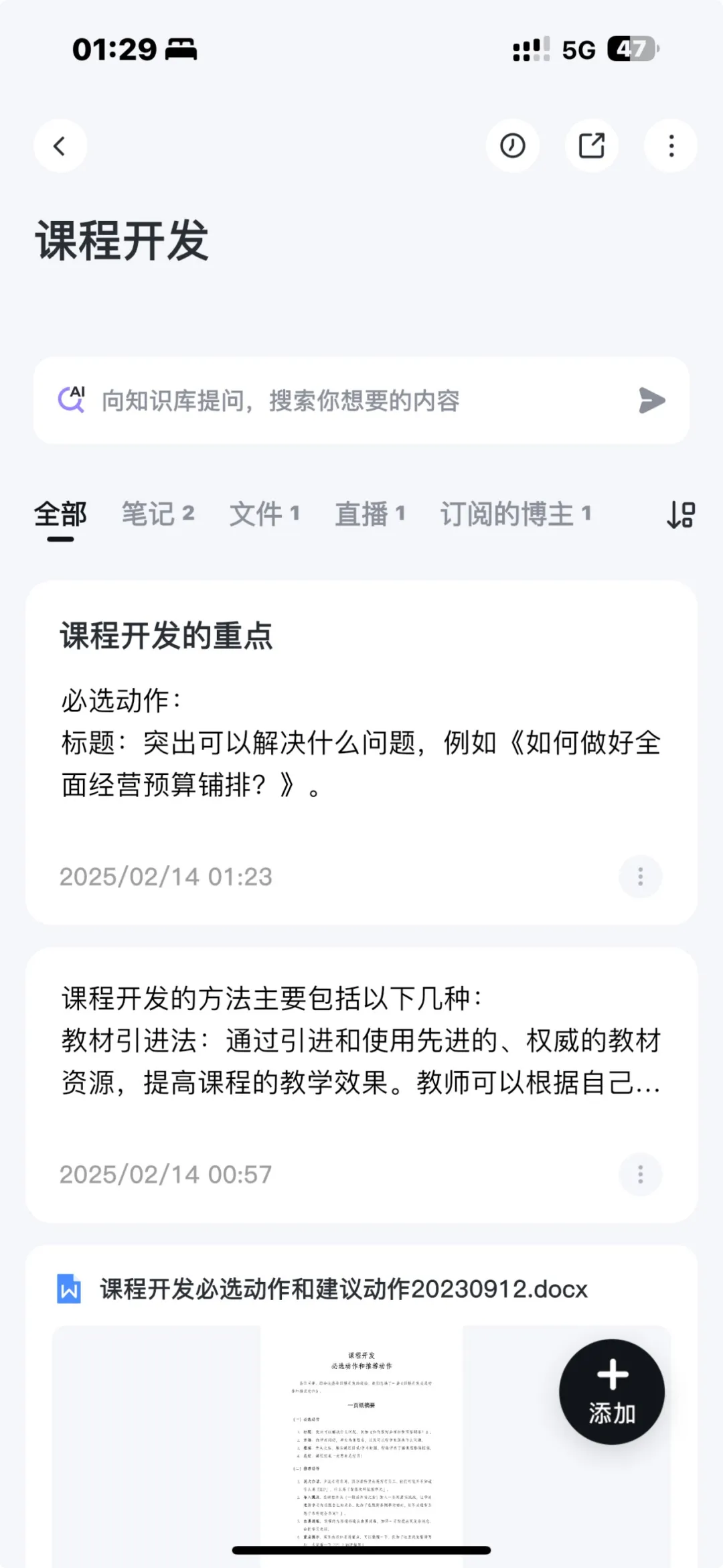Image resolution: width=723 pixels, height=1568 pixels.
Task: Tap the 添加 floating button
Action: point(611,1392)
